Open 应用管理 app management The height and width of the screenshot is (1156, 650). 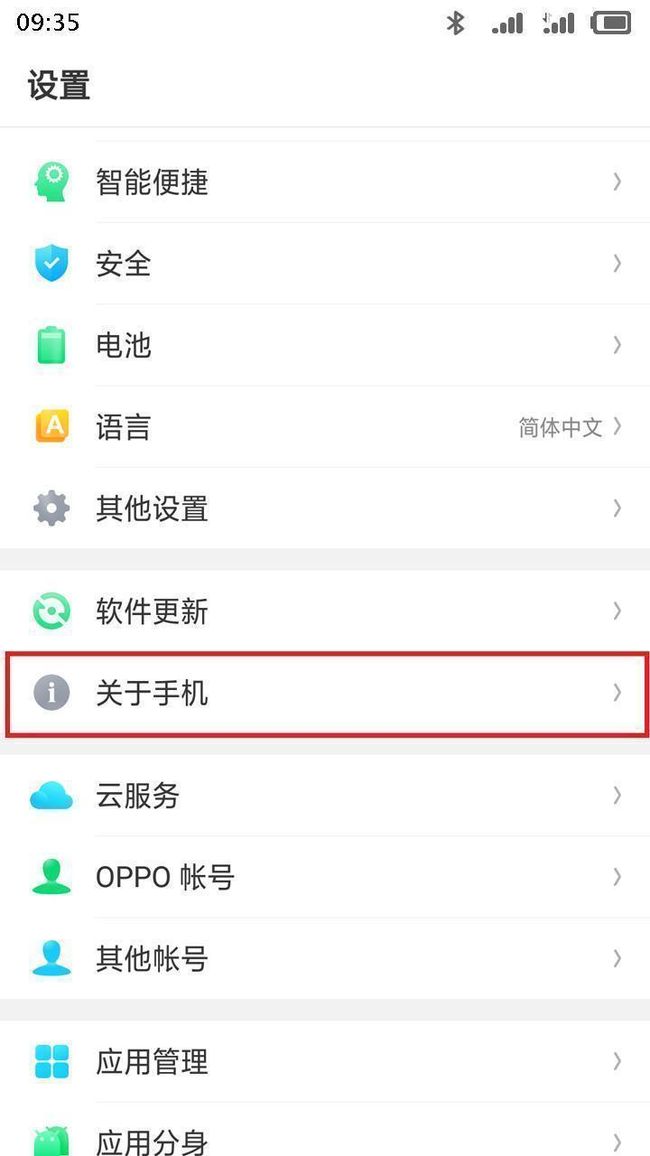[x=325, y=1062]
